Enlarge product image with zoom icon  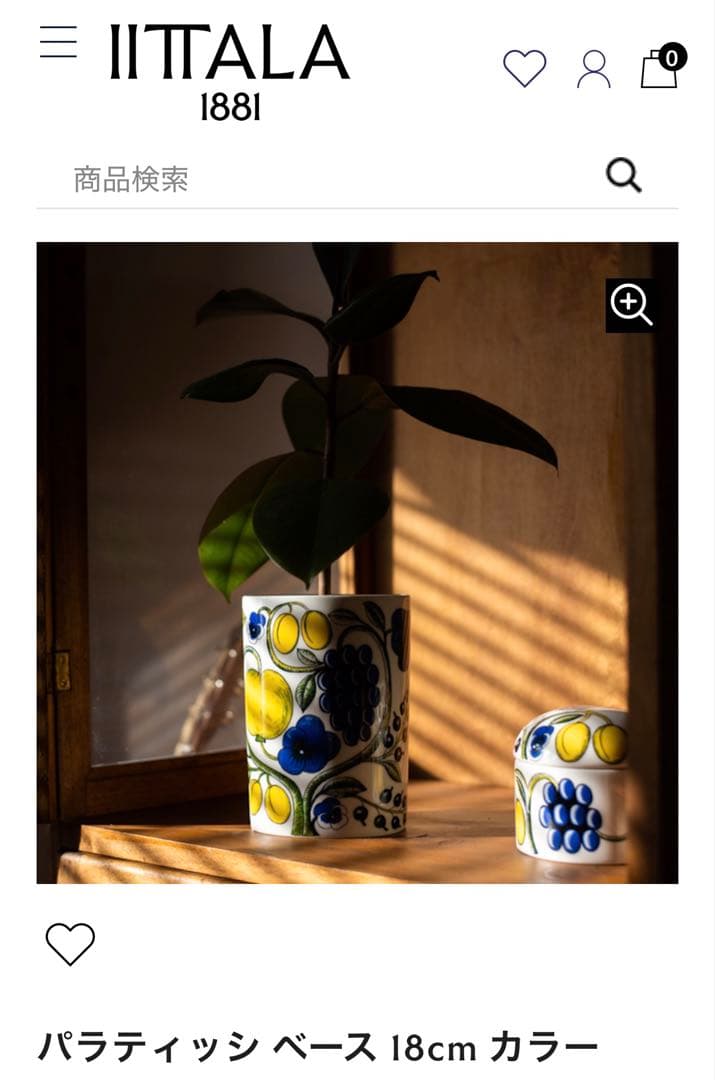click(631, 305)
